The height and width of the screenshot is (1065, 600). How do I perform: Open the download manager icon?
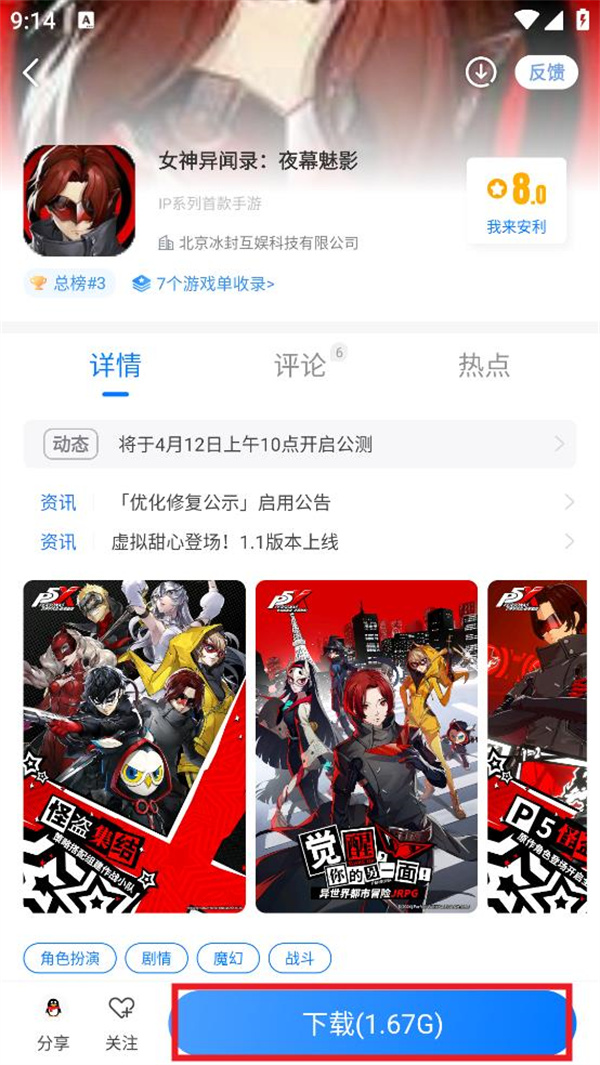tap(481, 72)
